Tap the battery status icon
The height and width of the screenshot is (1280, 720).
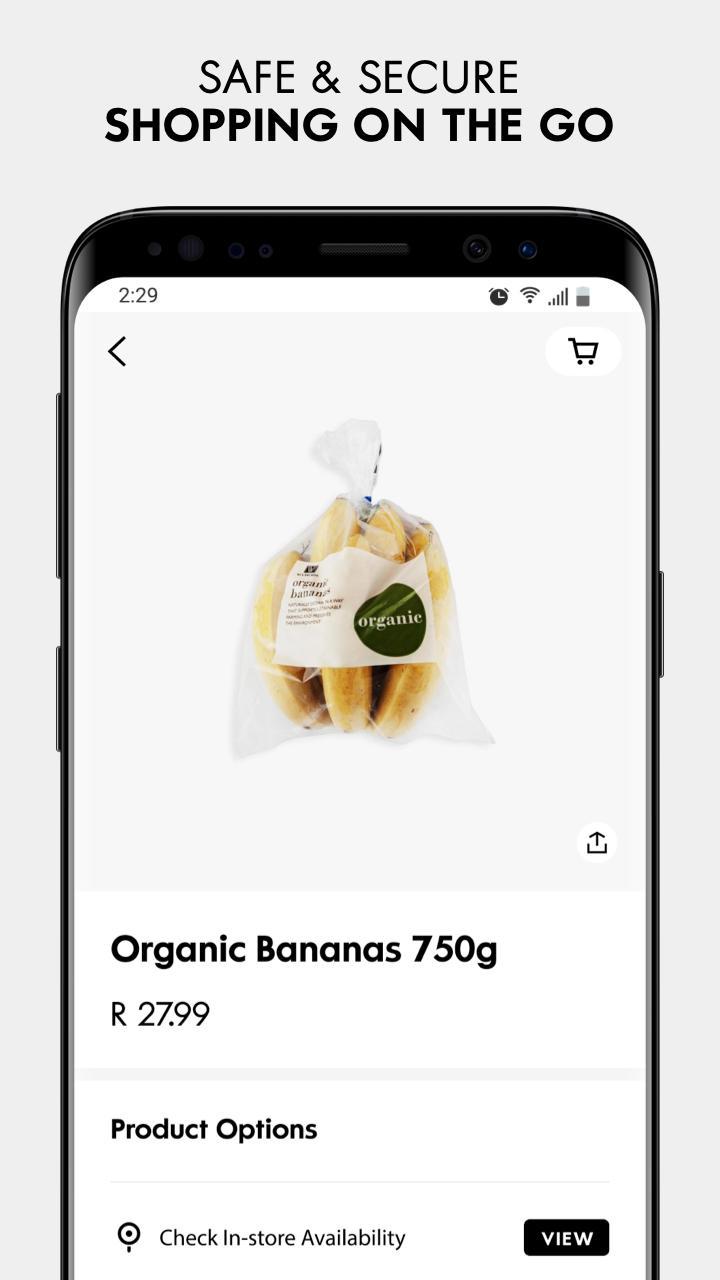pos(583,295)
